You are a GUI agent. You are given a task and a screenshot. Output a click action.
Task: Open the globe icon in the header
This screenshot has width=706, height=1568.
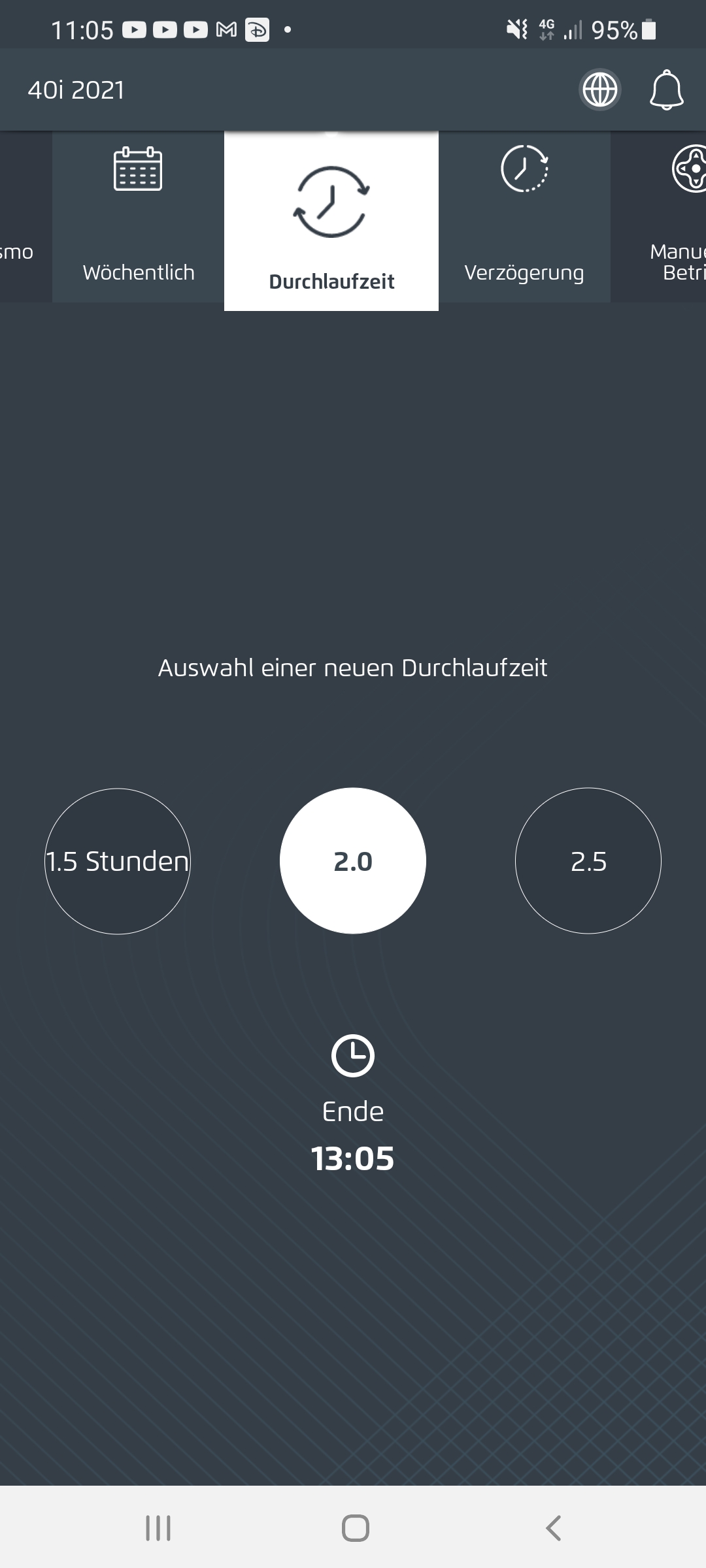tap(599, 90)
